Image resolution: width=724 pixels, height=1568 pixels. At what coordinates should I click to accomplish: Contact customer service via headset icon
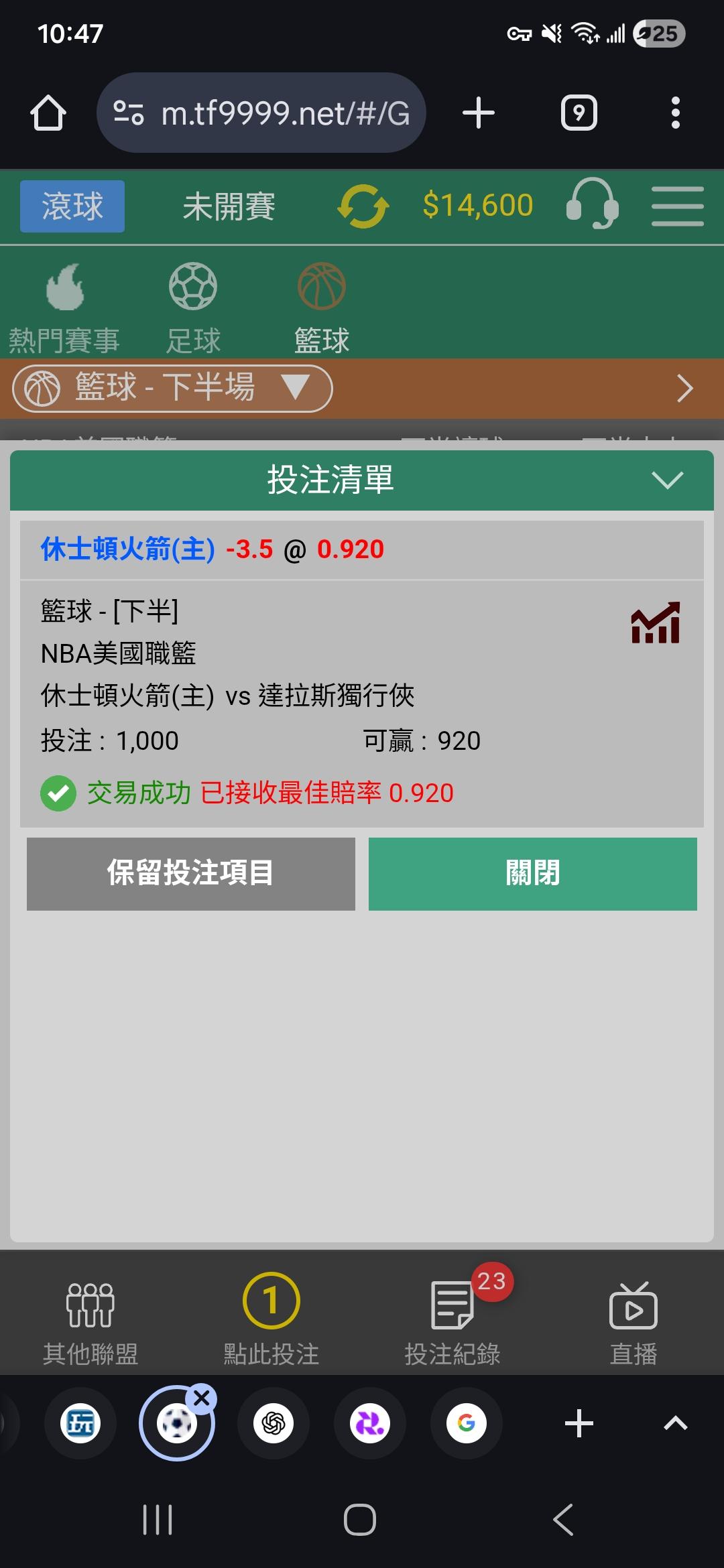click(593, 204)
